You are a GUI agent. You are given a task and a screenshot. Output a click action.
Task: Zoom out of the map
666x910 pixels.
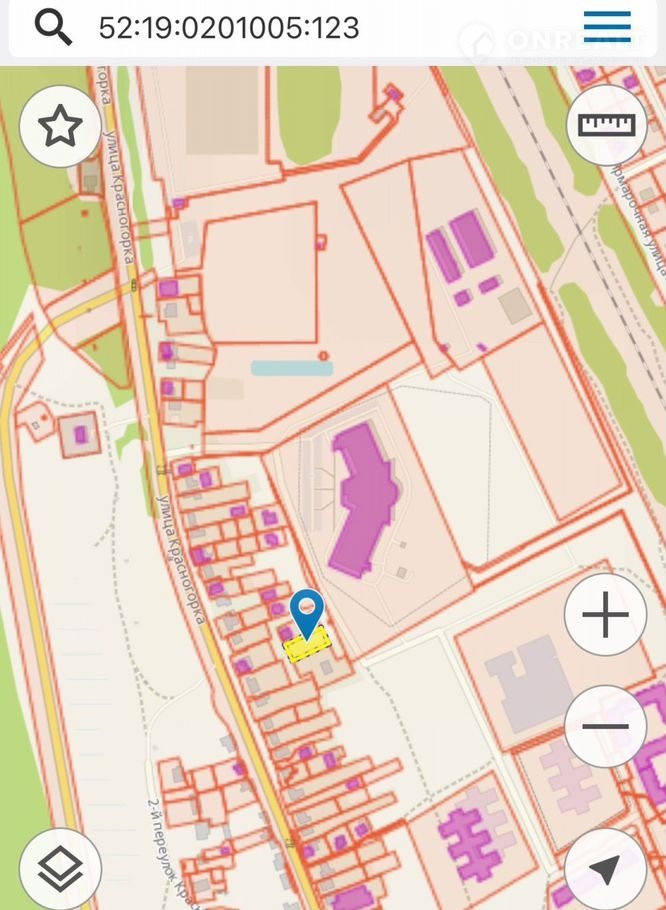606,727
